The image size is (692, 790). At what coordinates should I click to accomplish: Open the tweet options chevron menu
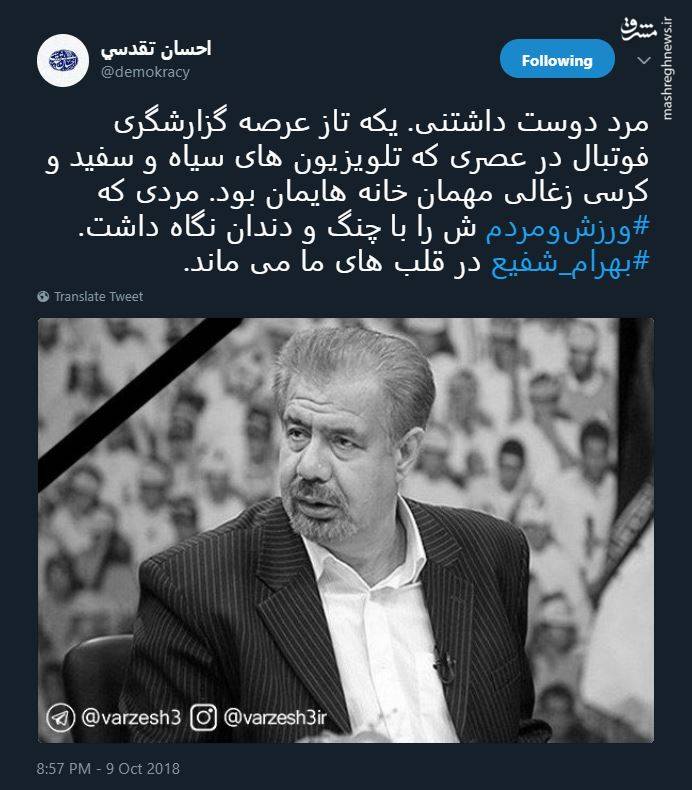pos(643,60)
